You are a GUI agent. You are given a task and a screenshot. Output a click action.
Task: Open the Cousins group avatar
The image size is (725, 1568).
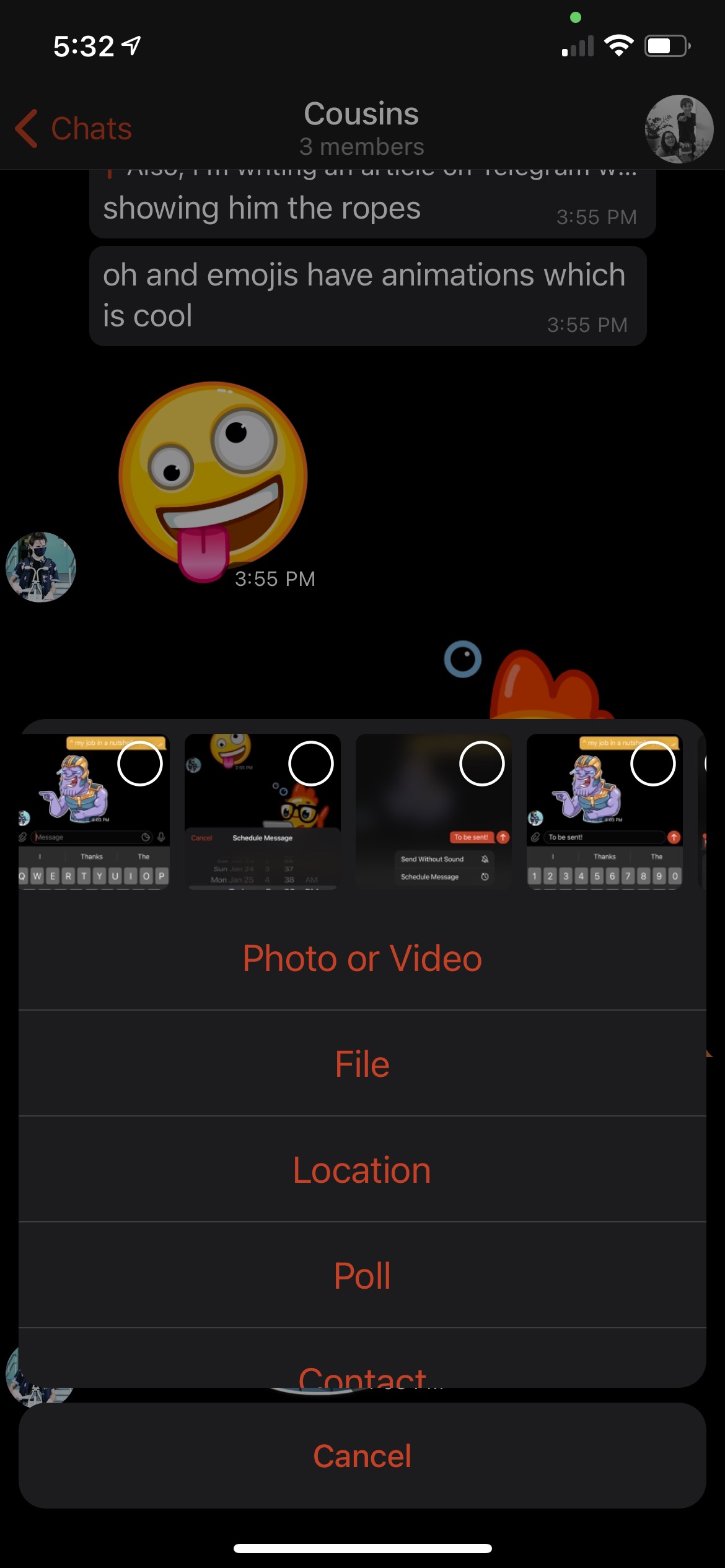click(679, 129)
